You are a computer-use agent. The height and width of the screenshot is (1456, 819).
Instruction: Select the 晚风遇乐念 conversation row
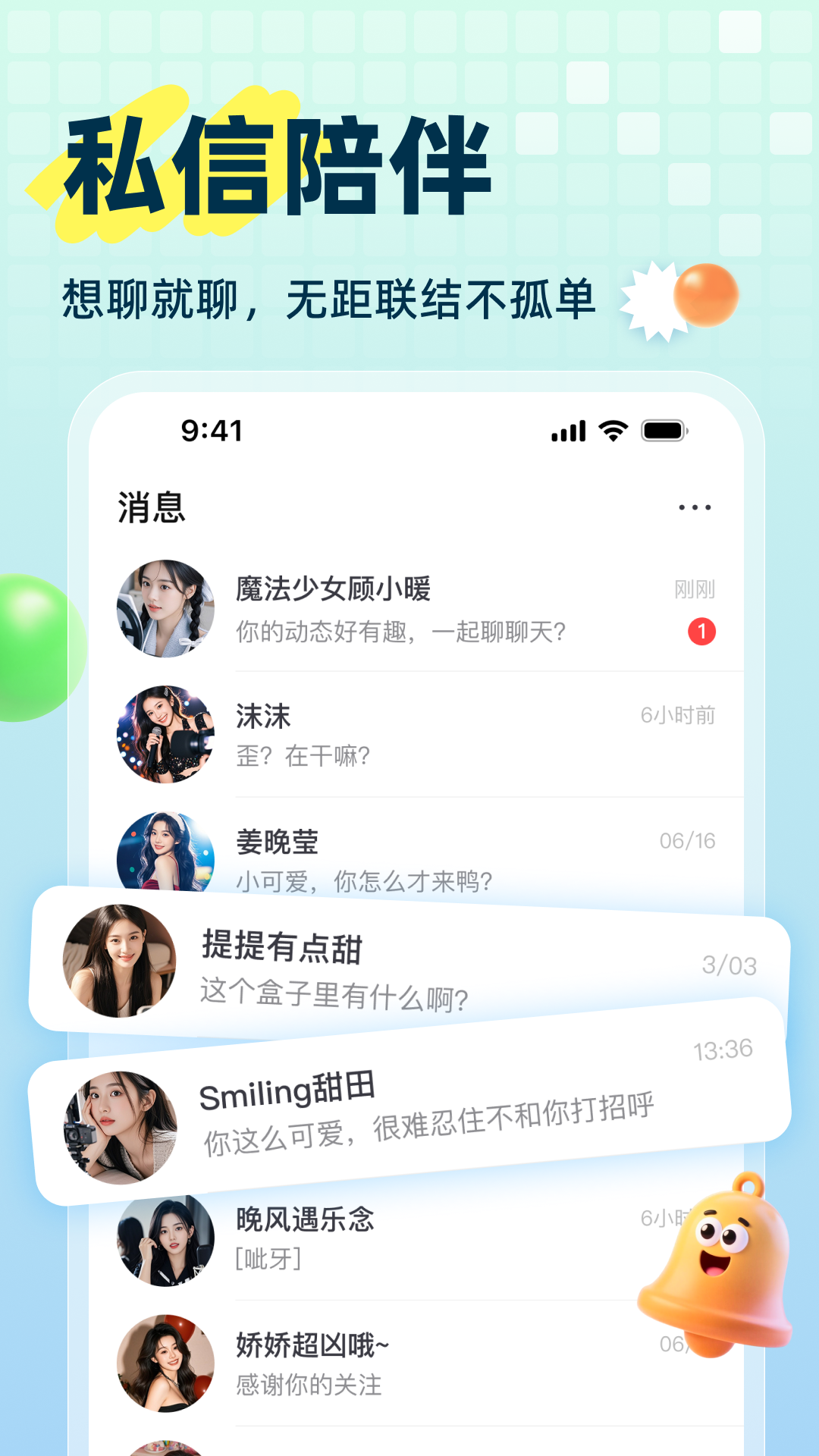pos(379,1236)
